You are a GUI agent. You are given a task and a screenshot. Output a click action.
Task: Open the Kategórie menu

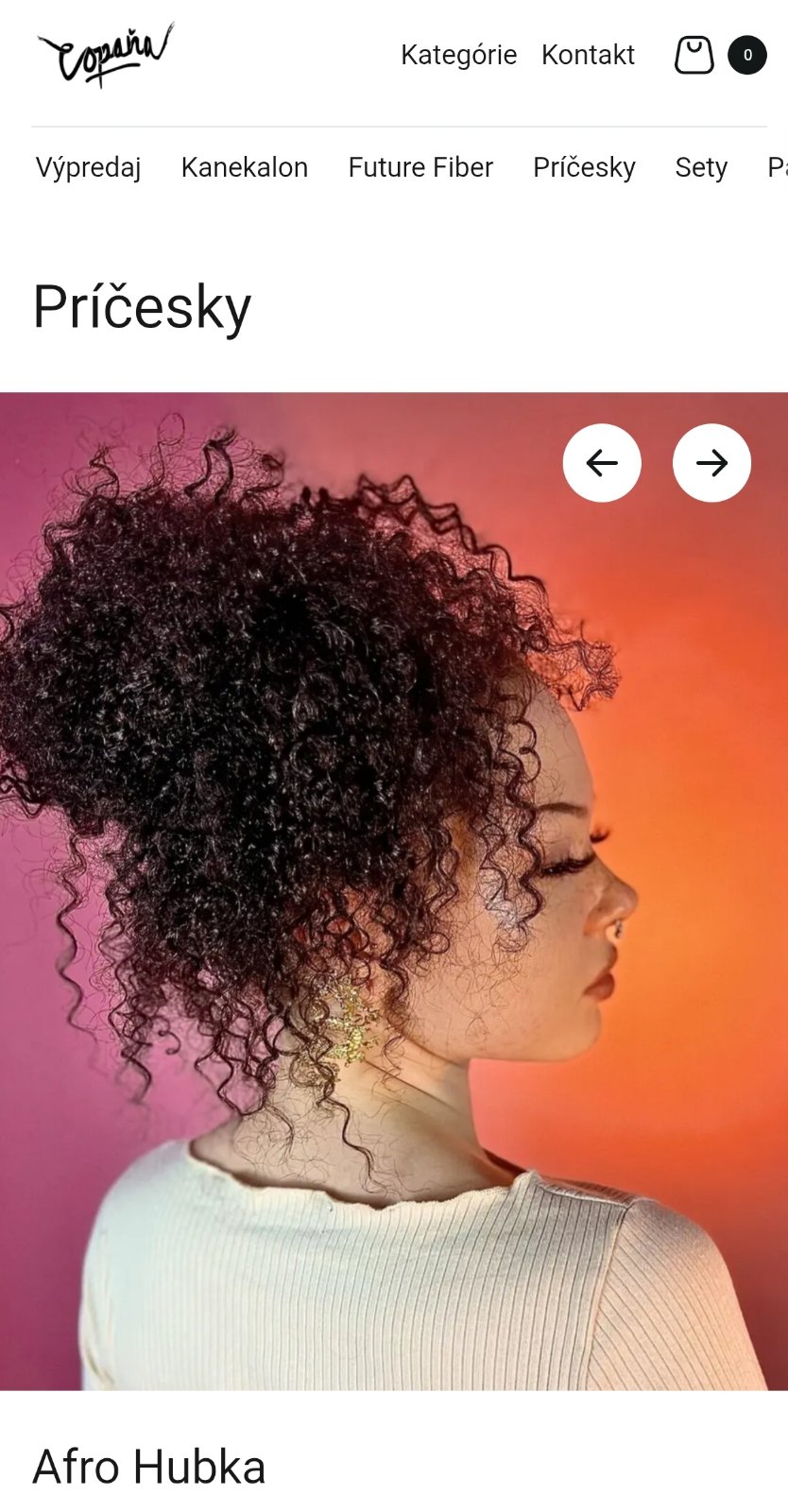[458, 55]
